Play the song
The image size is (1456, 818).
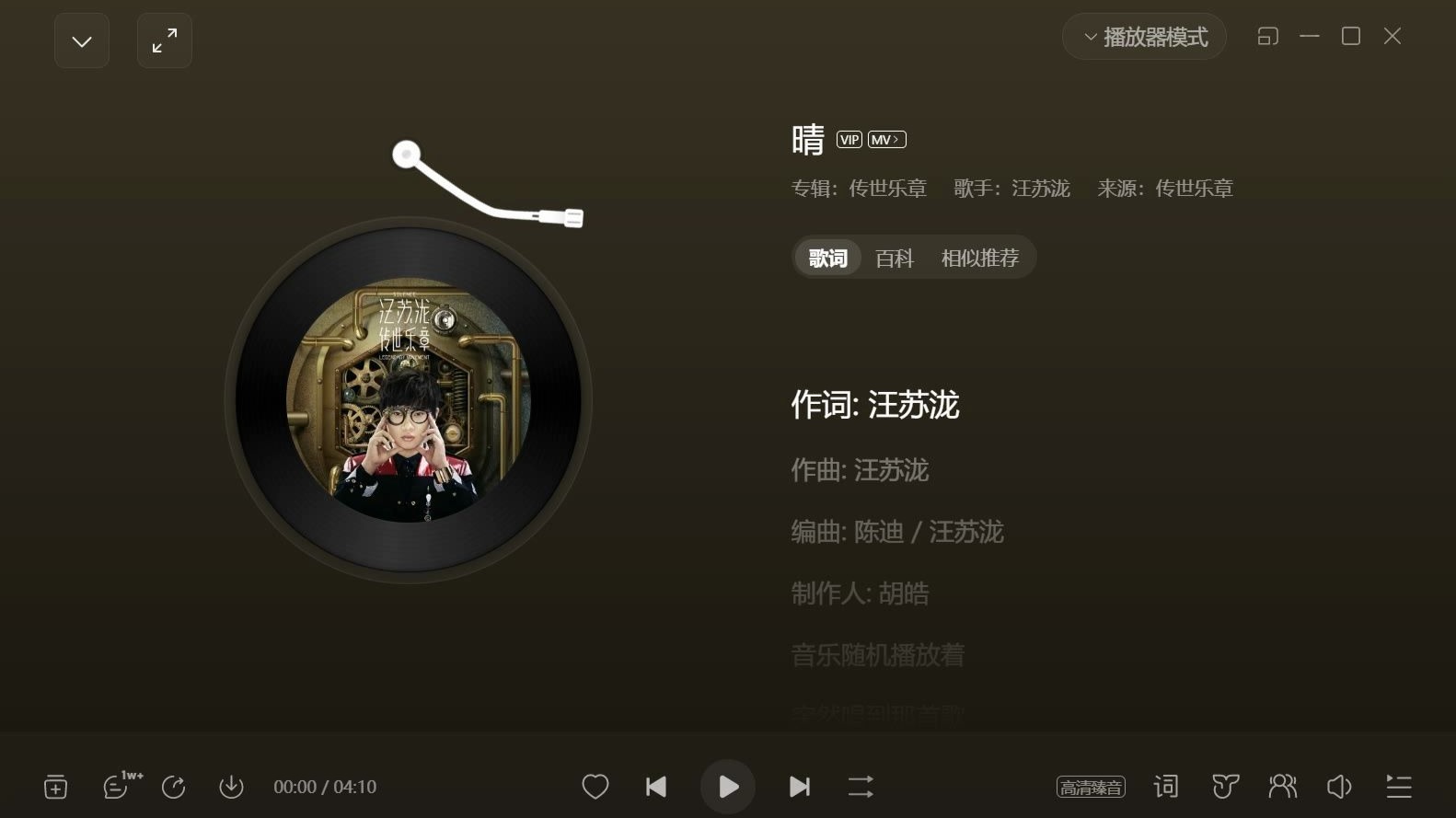point(728,787)
